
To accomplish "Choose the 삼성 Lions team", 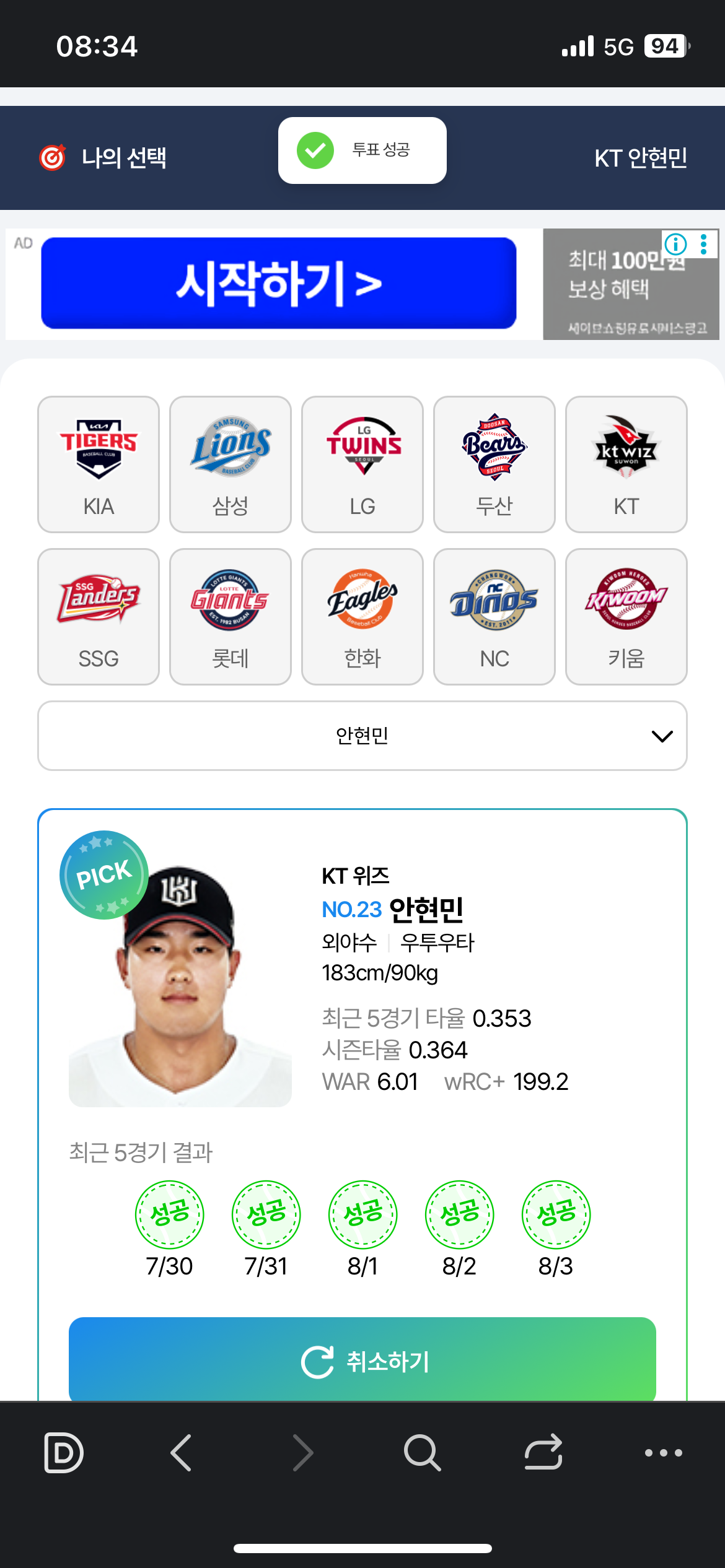I will tap(231, 464).
